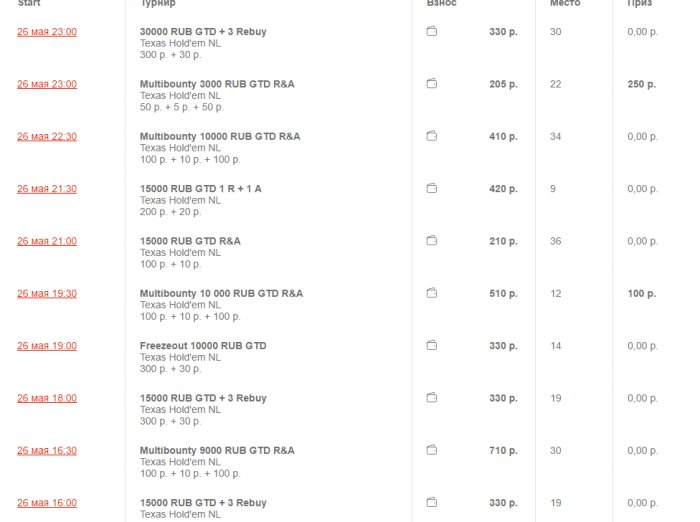The image size is (700, 522).
Task: Open the 26 мая 16:30 Multibounty link
Action: click(47, 451)
